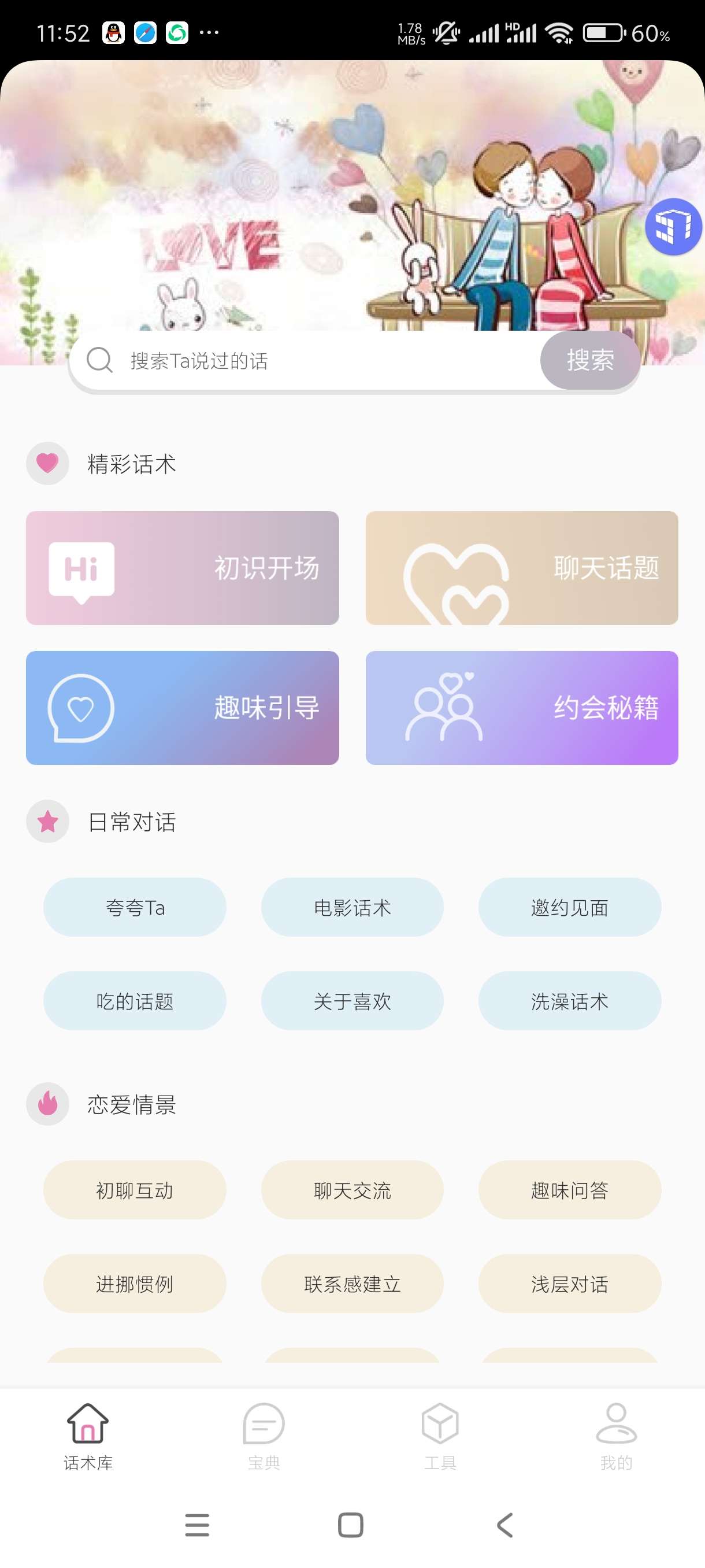Open the 约会秘籍 card
Screen dimensions: 705x1568
pos(521,707)
